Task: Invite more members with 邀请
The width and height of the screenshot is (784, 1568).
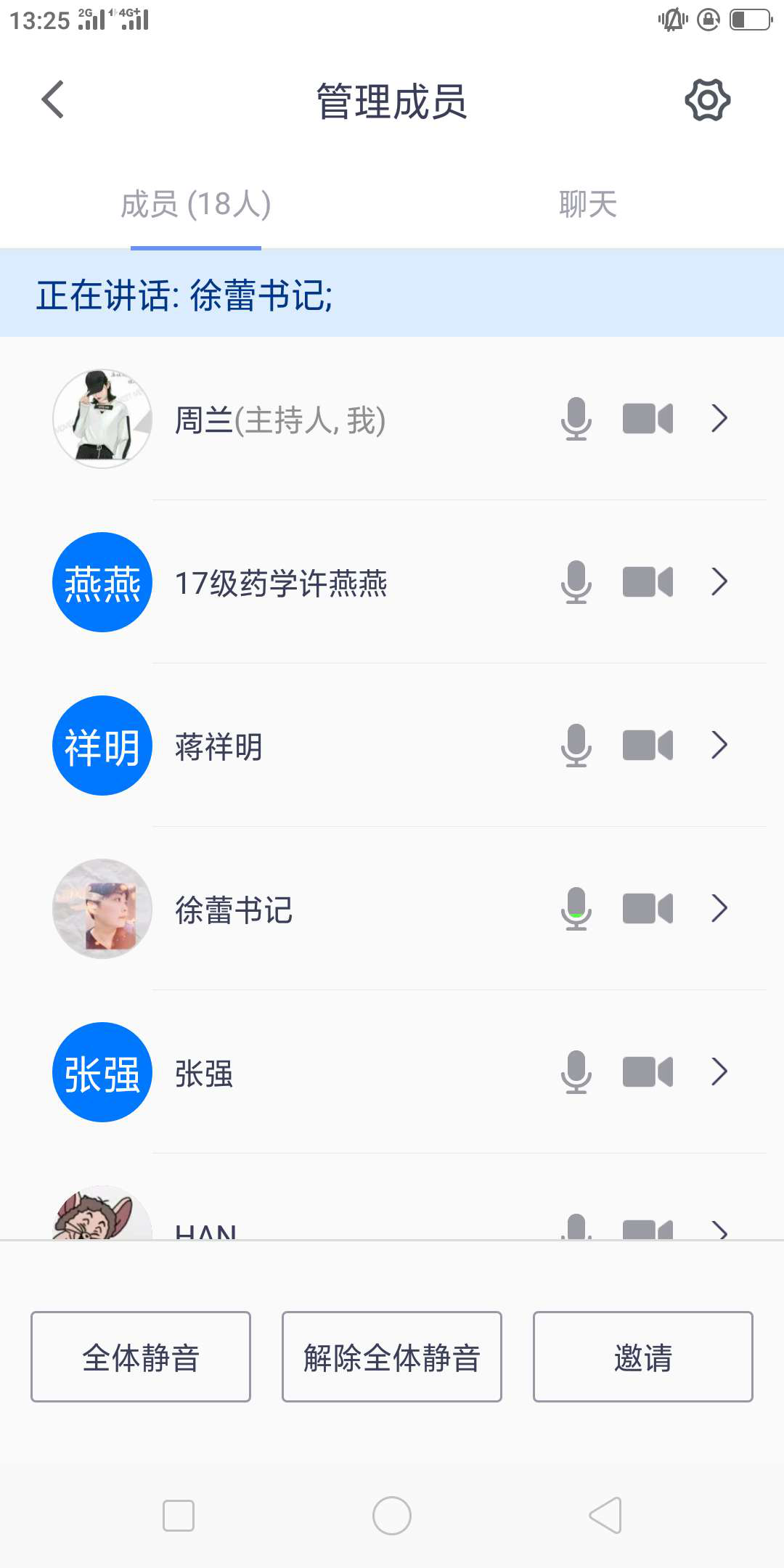Action: pyautogui.click(x=643, y=1357)
